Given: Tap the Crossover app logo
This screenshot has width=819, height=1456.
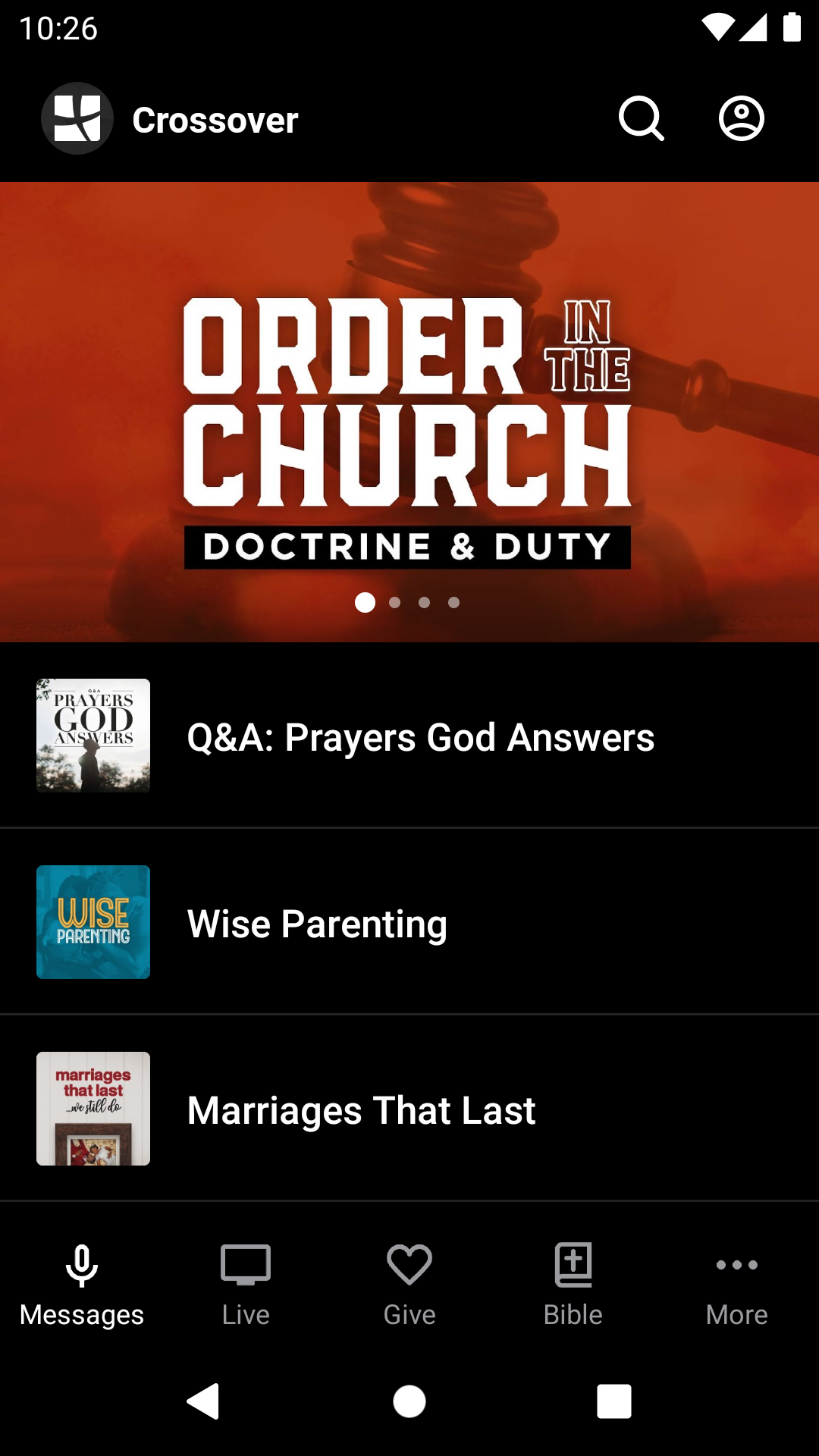Looking at the screenshot, I should pyautogui.click(x=77, y=118).
